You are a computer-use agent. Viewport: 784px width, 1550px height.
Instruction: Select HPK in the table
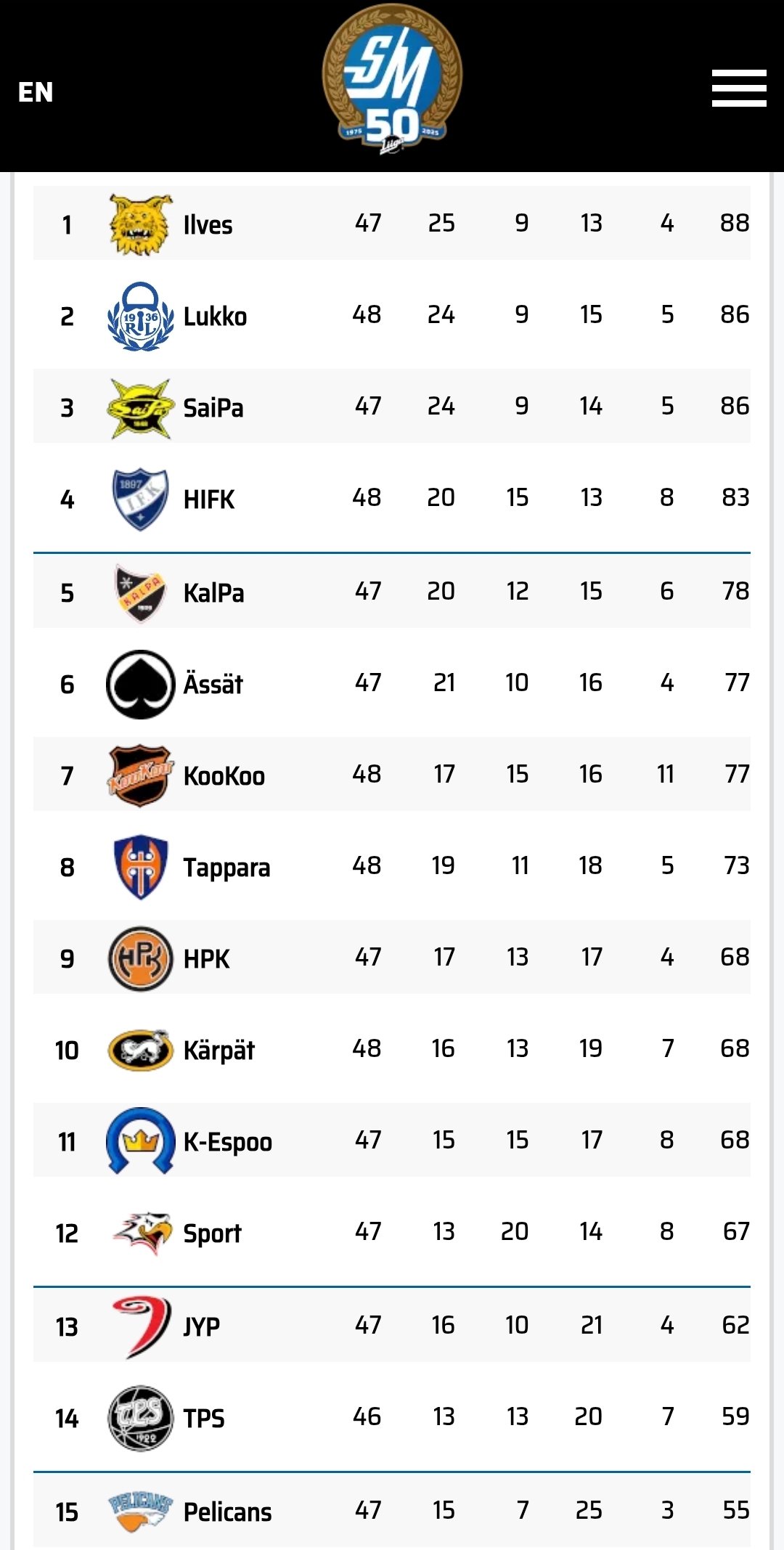(206, 958)
